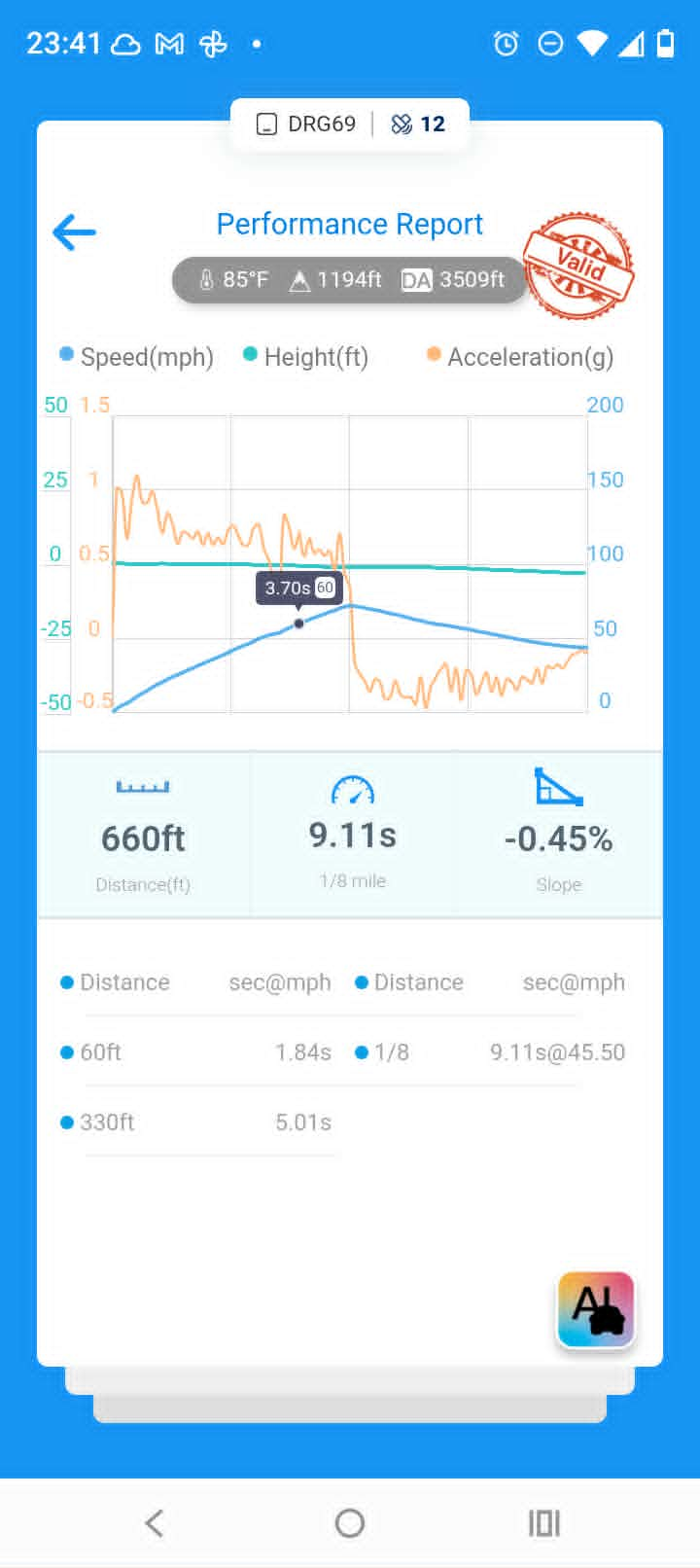Go to the home screen

350,1523
